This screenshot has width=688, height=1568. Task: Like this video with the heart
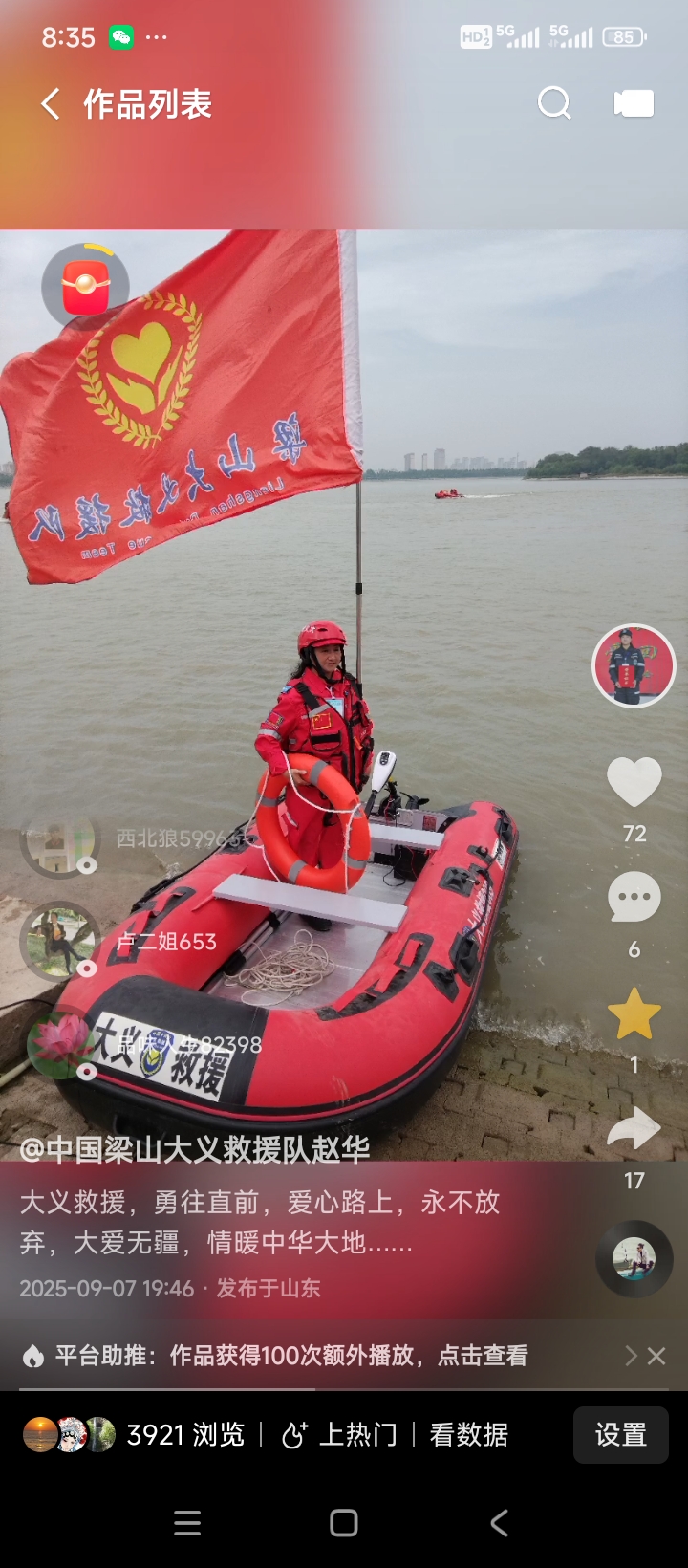634,783
